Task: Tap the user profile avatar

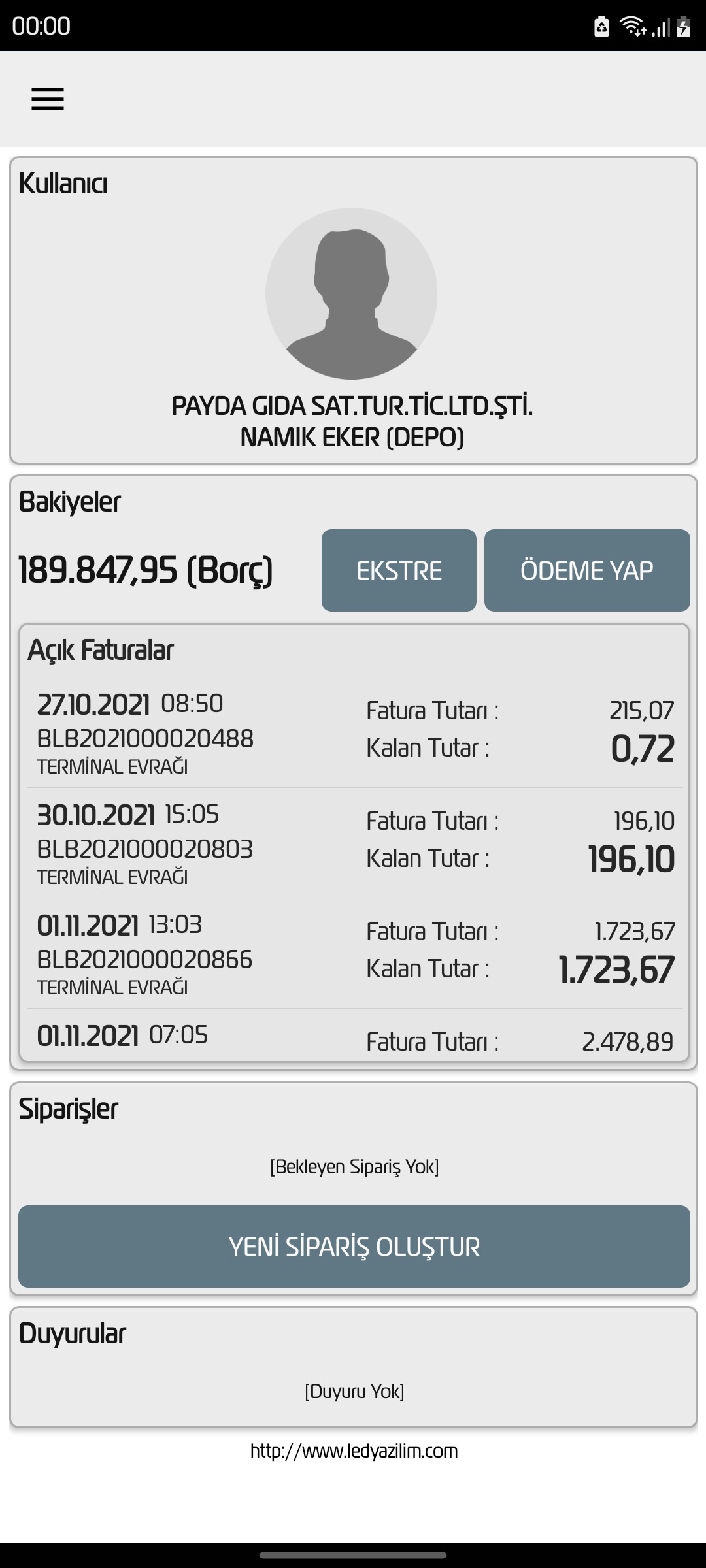Action: (352, 293)
